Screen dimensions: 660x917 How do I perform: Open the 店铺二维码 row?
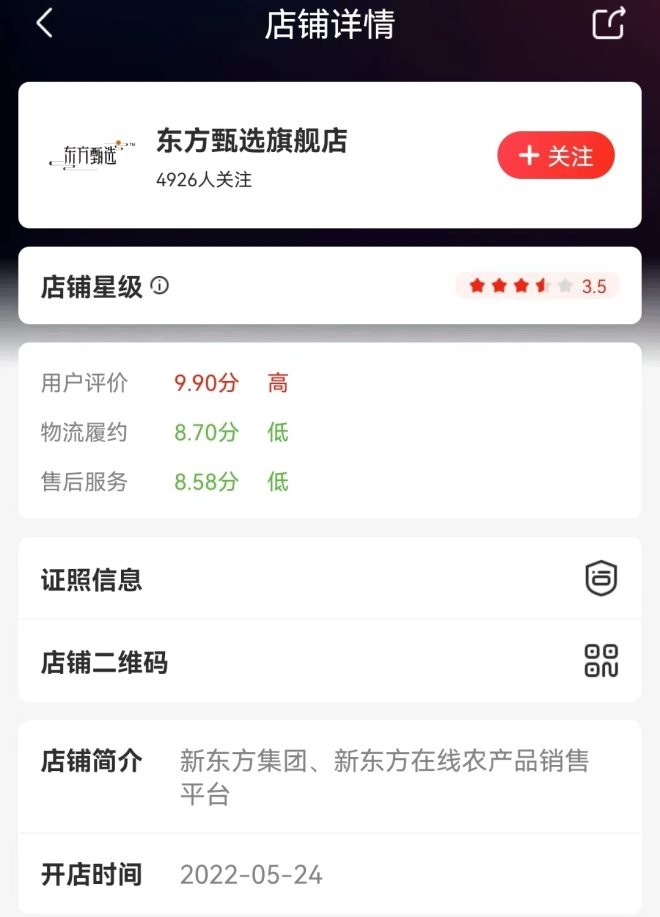click(329, 662)
